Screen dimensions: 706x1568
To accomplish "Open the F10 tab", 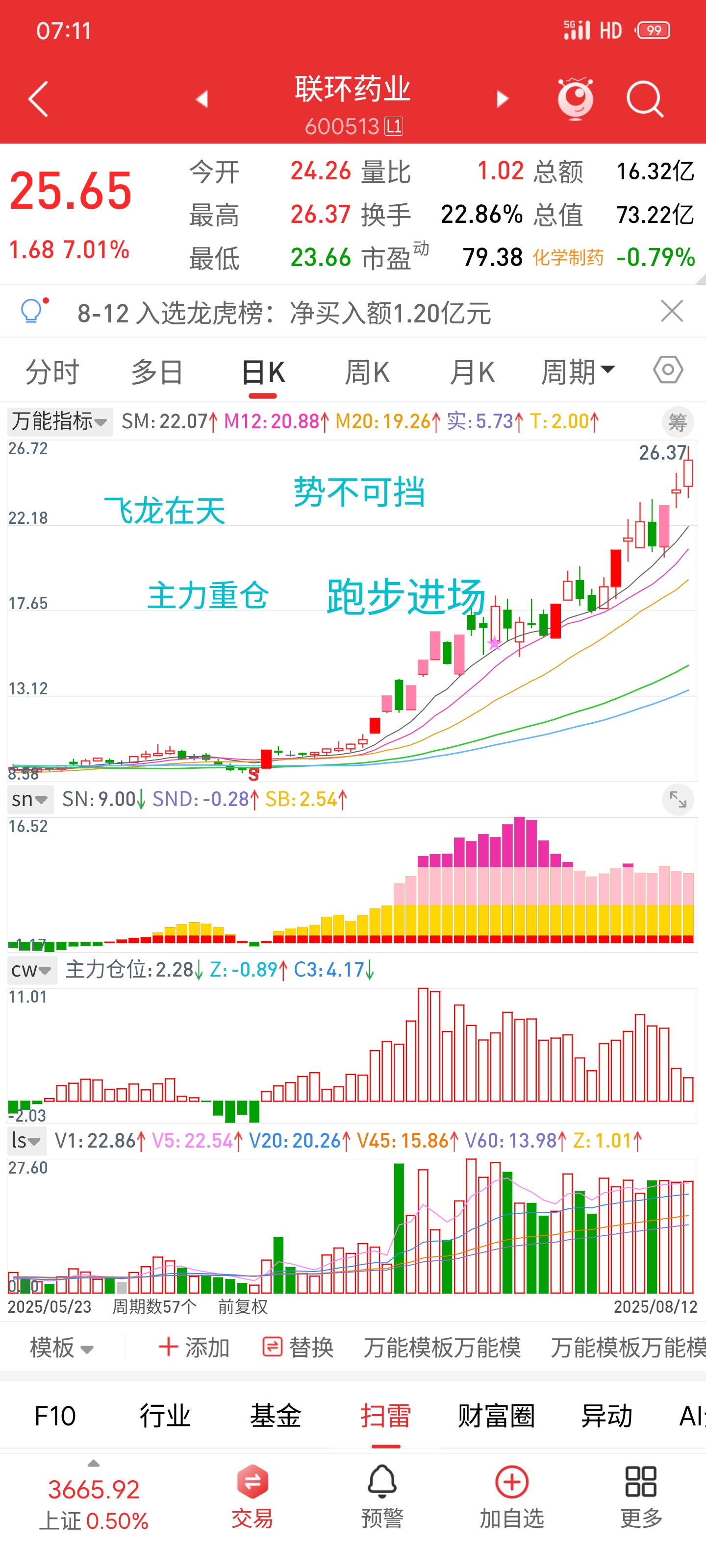I will pyautogui.click(x=55, y=1416).
